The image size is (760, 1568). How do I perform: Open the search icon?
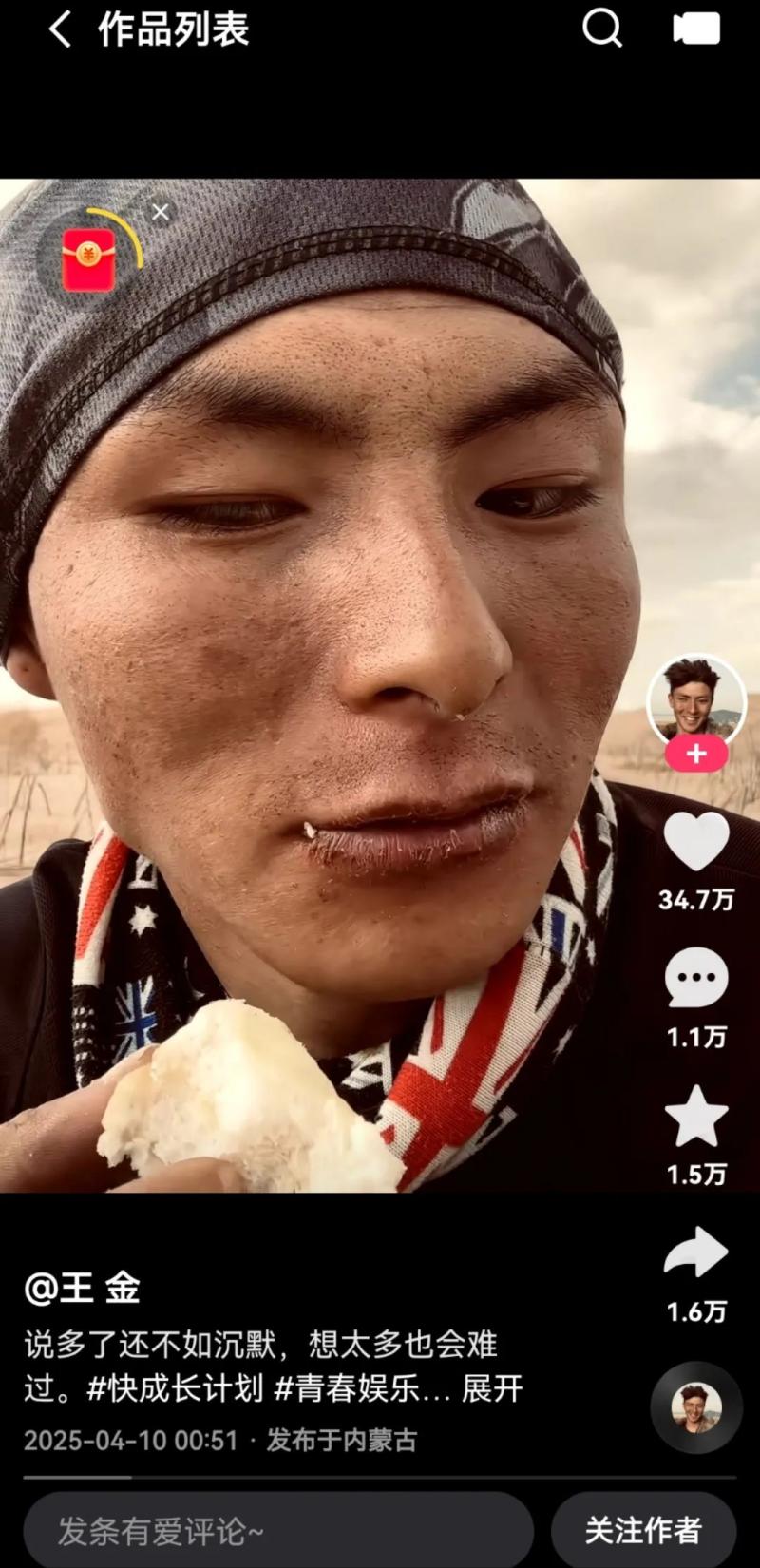point(601,29)
